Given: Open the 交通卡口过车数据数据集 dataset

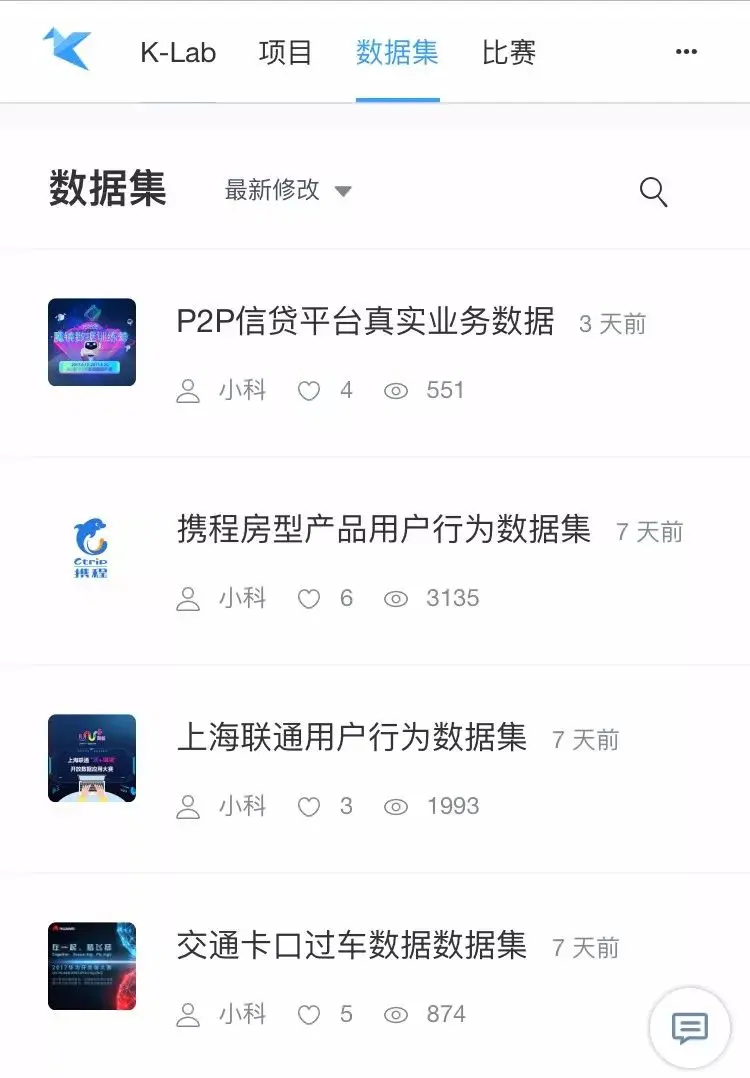Looking at the screenshot, I should (351, 946).
